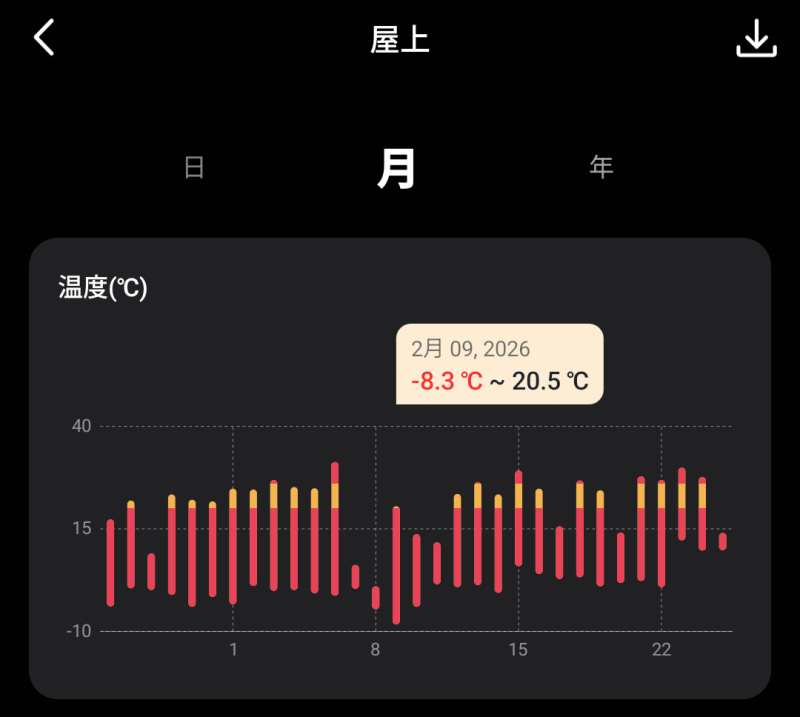Switch to the 年 view
Viewport: 800px width, 717px height.
point(601,167)
